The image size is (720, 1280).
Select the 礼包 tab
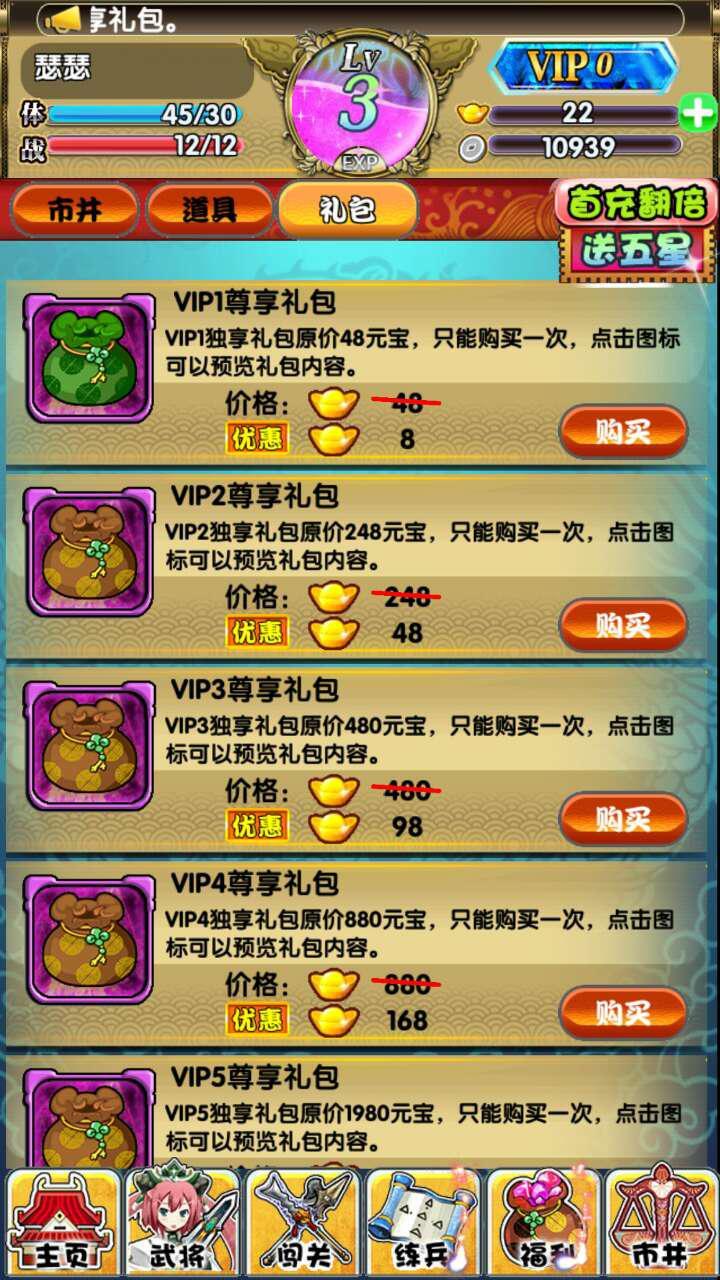[347, 210]
